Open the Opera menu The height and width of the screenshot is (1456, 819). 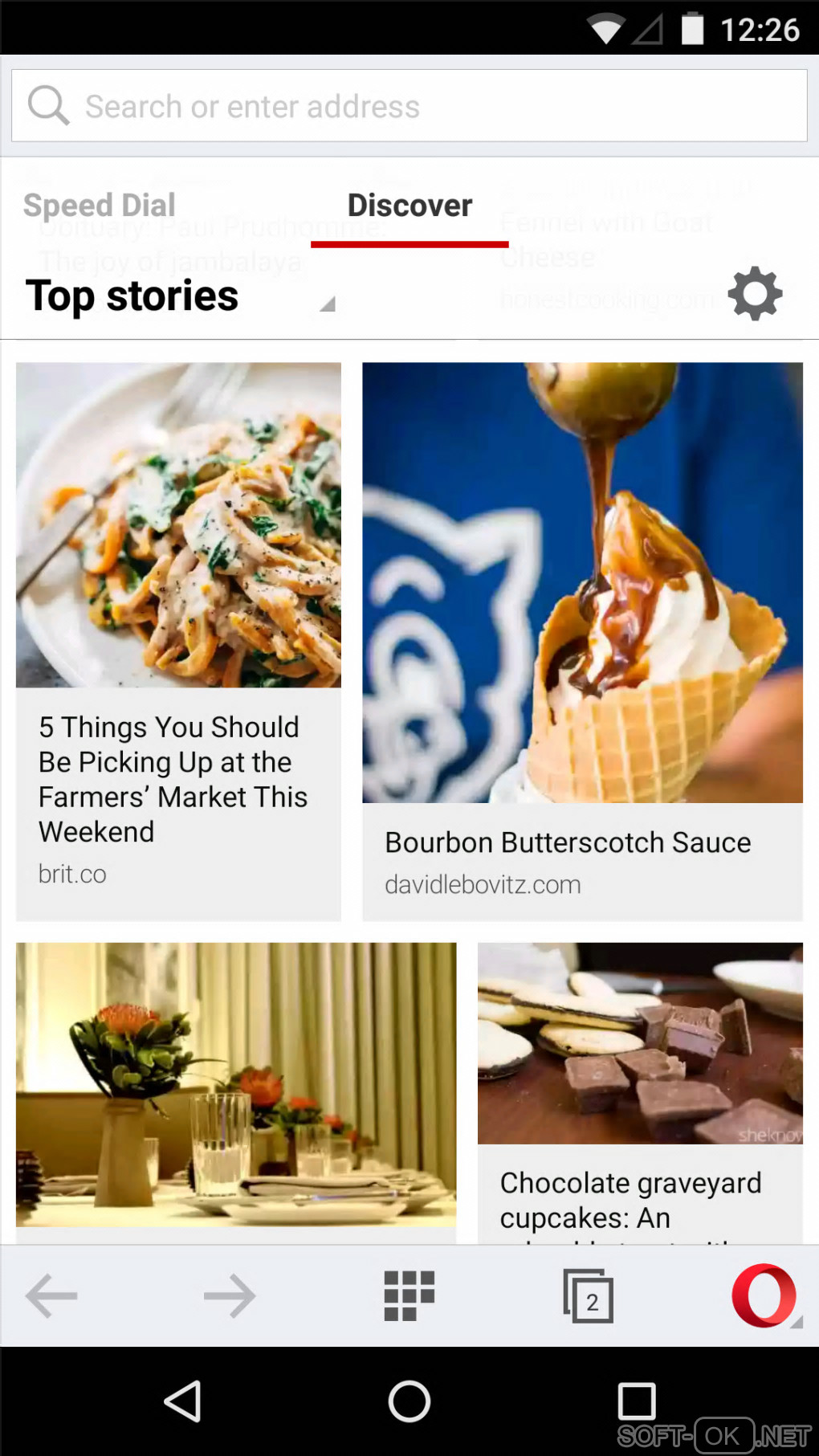pos(764,1295)
